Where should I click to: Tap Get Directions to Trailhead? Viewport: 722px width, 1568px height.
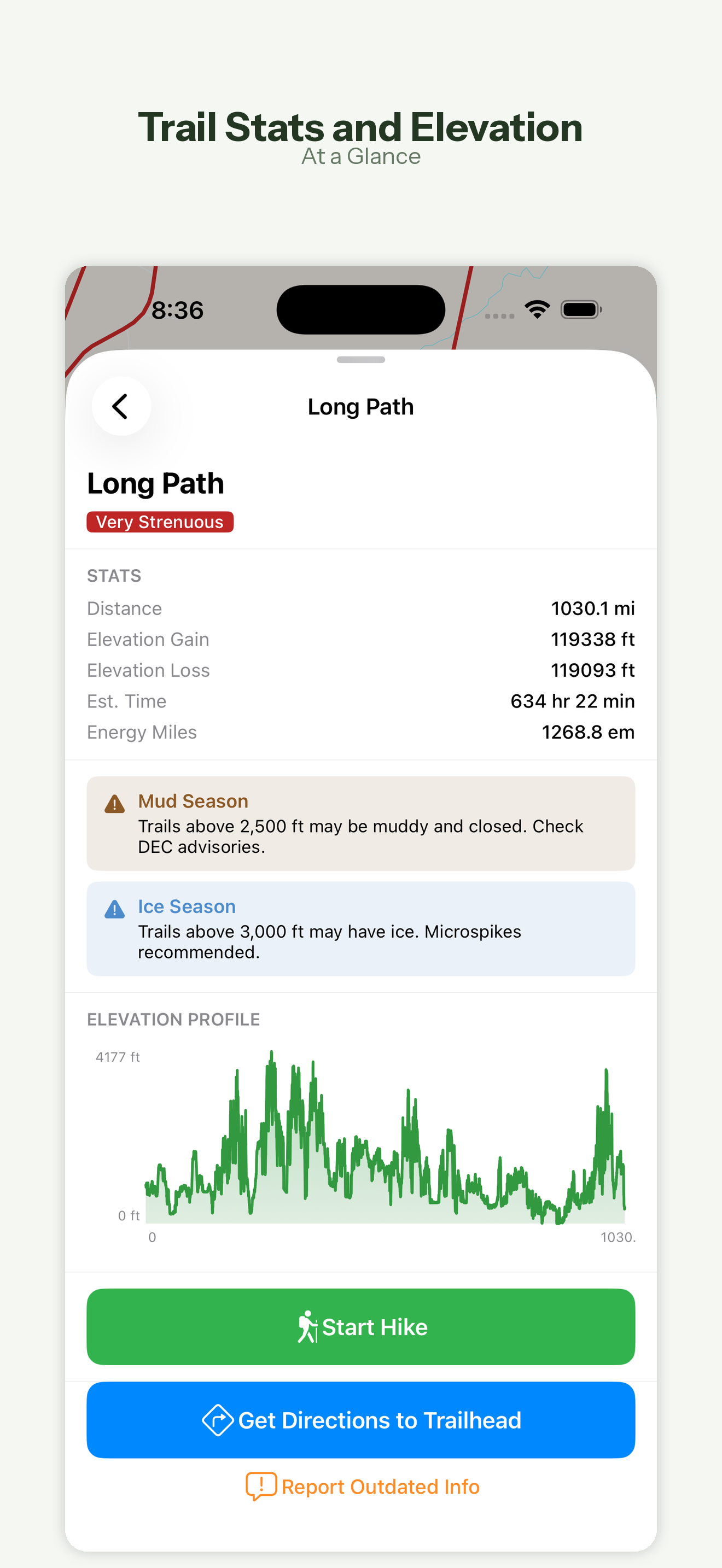(361, 1421)
